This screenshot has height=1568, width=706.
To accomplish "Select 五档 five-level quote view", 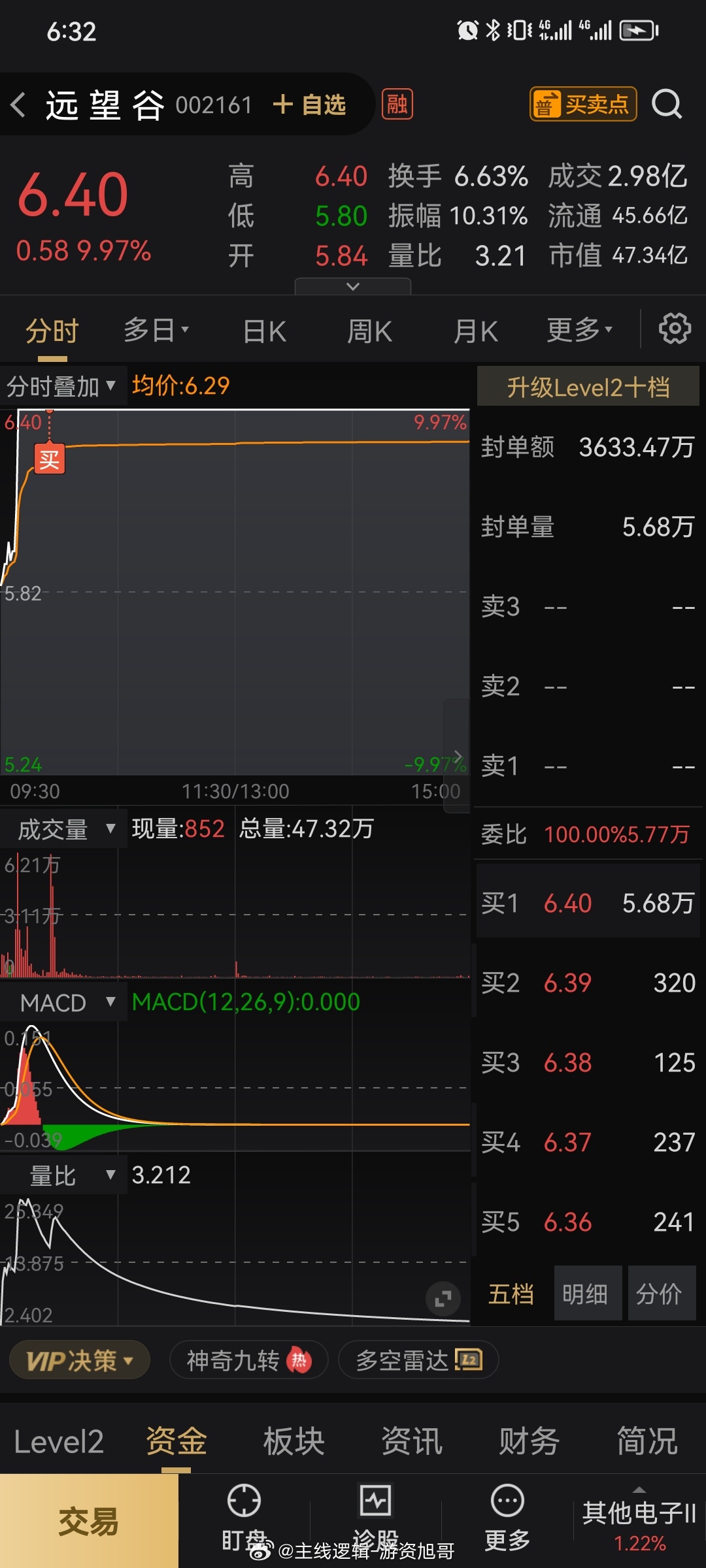I will (x=512, y=1294).
